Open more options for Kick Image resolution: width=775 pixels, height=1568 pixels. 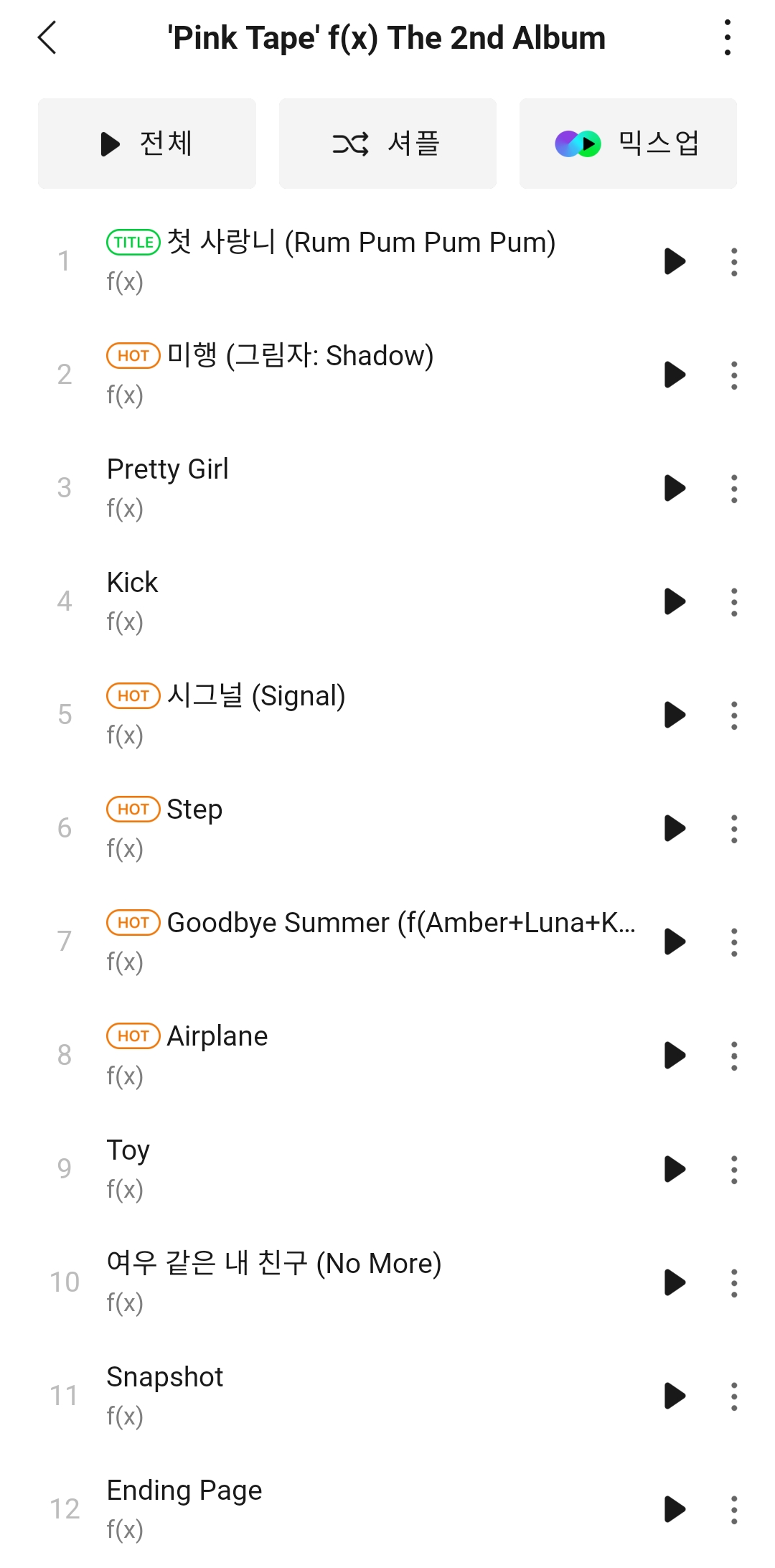(733, 601)
